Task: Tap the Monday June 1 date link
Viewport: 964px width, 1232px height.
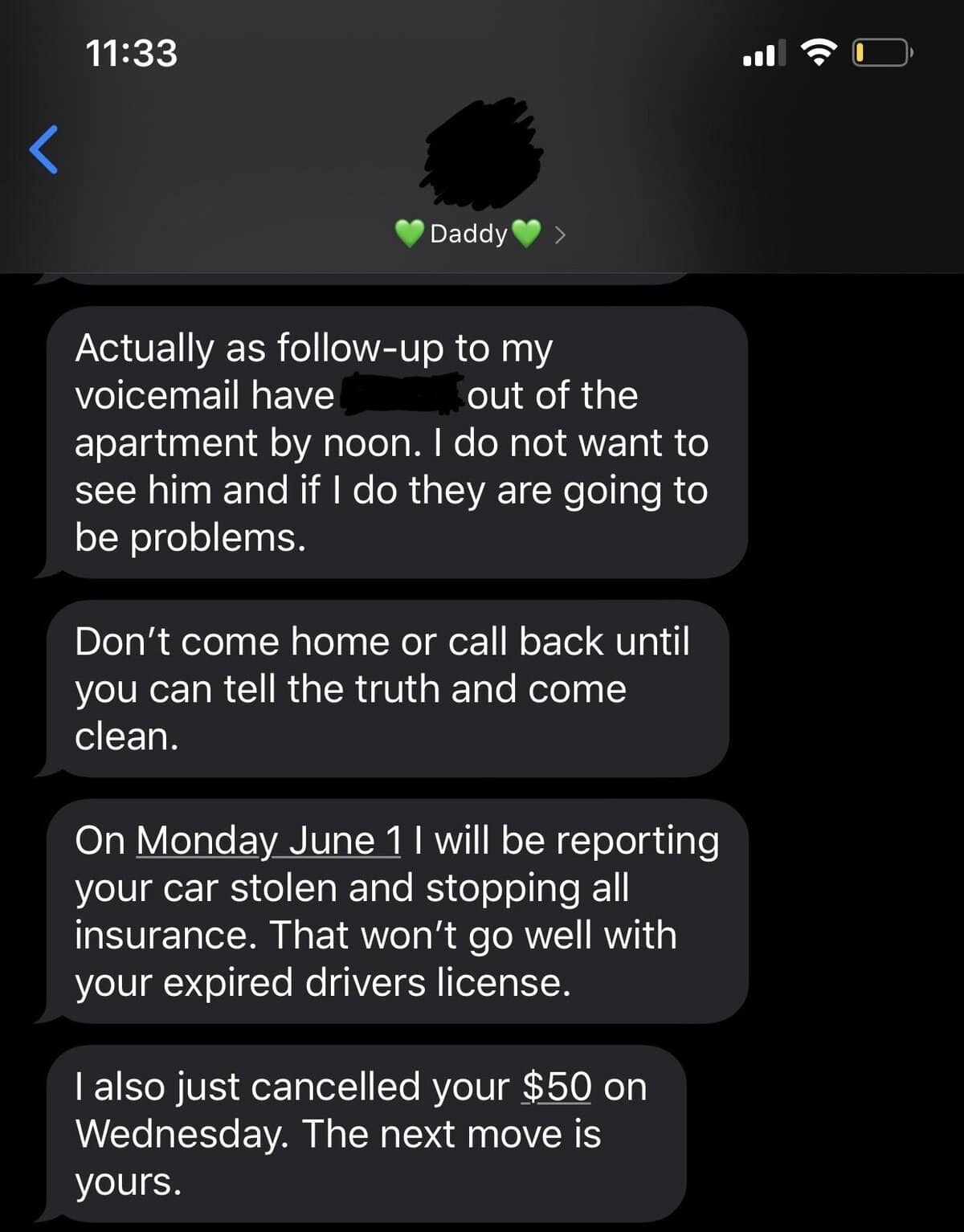Action: click(x=268, y=841)
